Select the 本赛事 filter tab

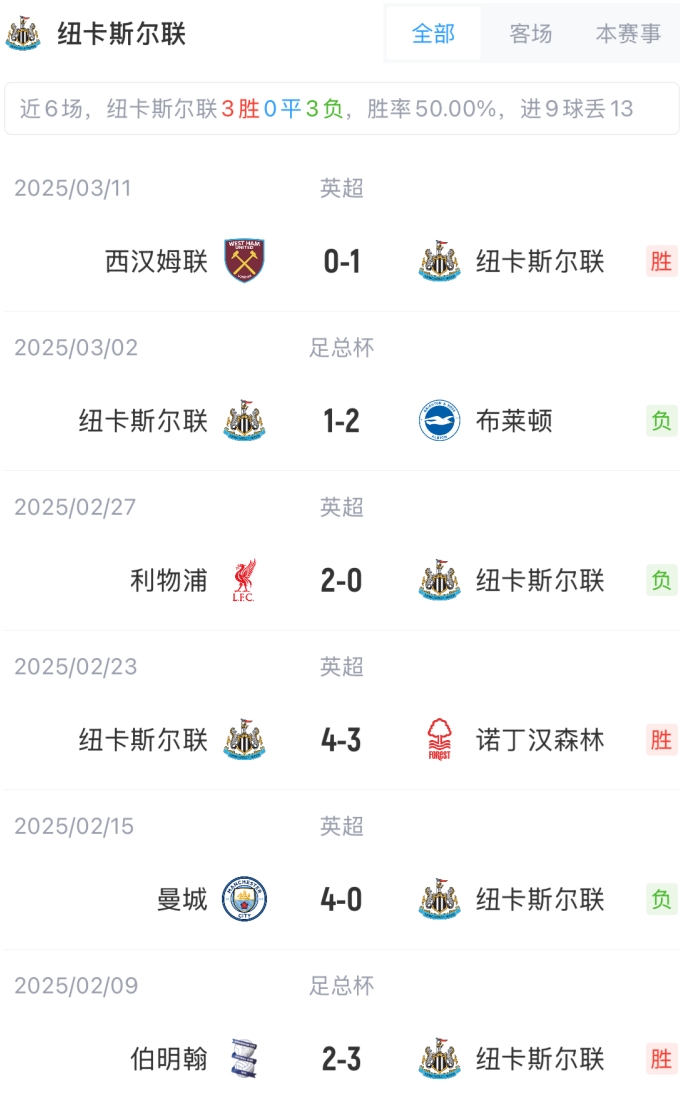click(x=628, y=34)
